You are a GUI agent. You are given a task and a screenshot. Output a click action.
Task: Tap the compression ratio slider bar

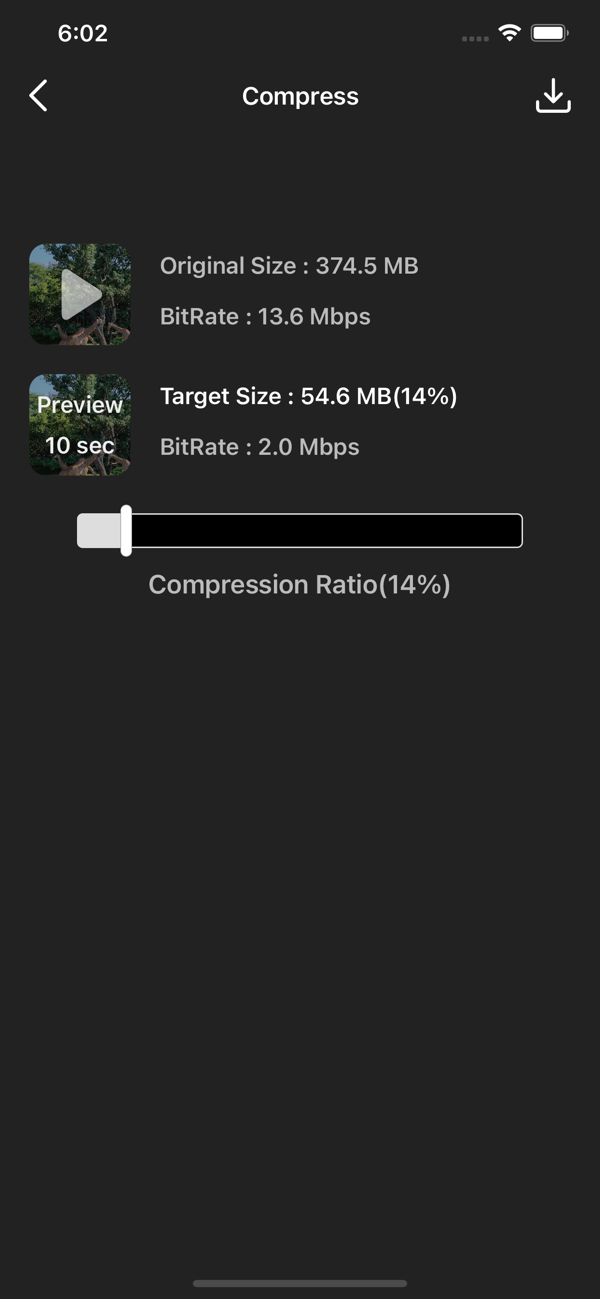(x=300, y=531)
